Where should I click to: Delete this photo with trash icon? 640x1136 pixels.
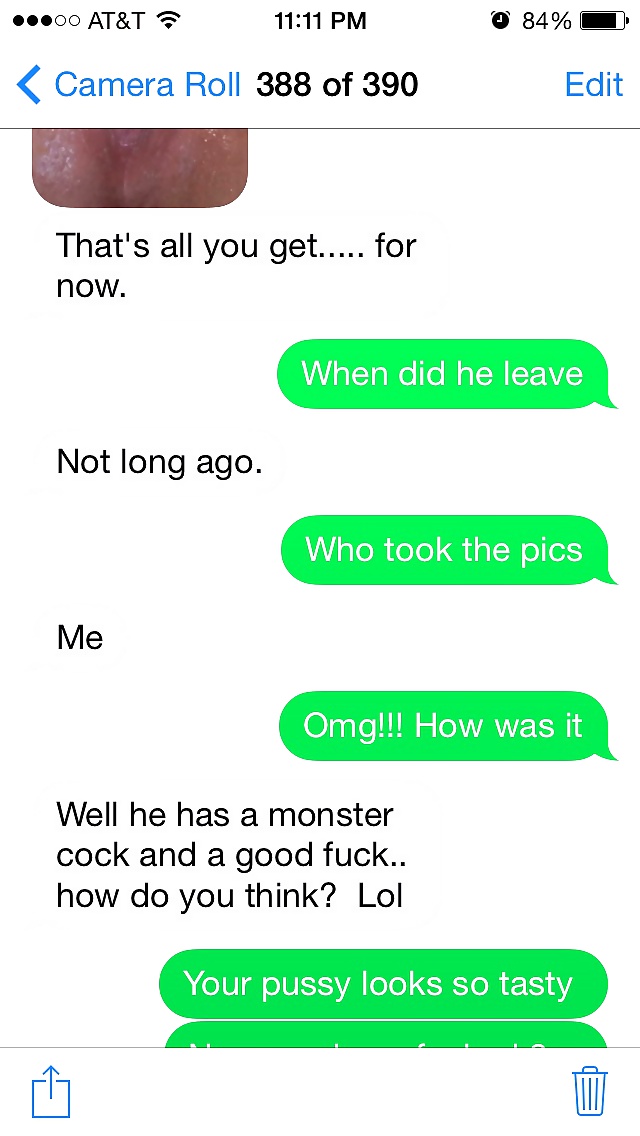590,1089
